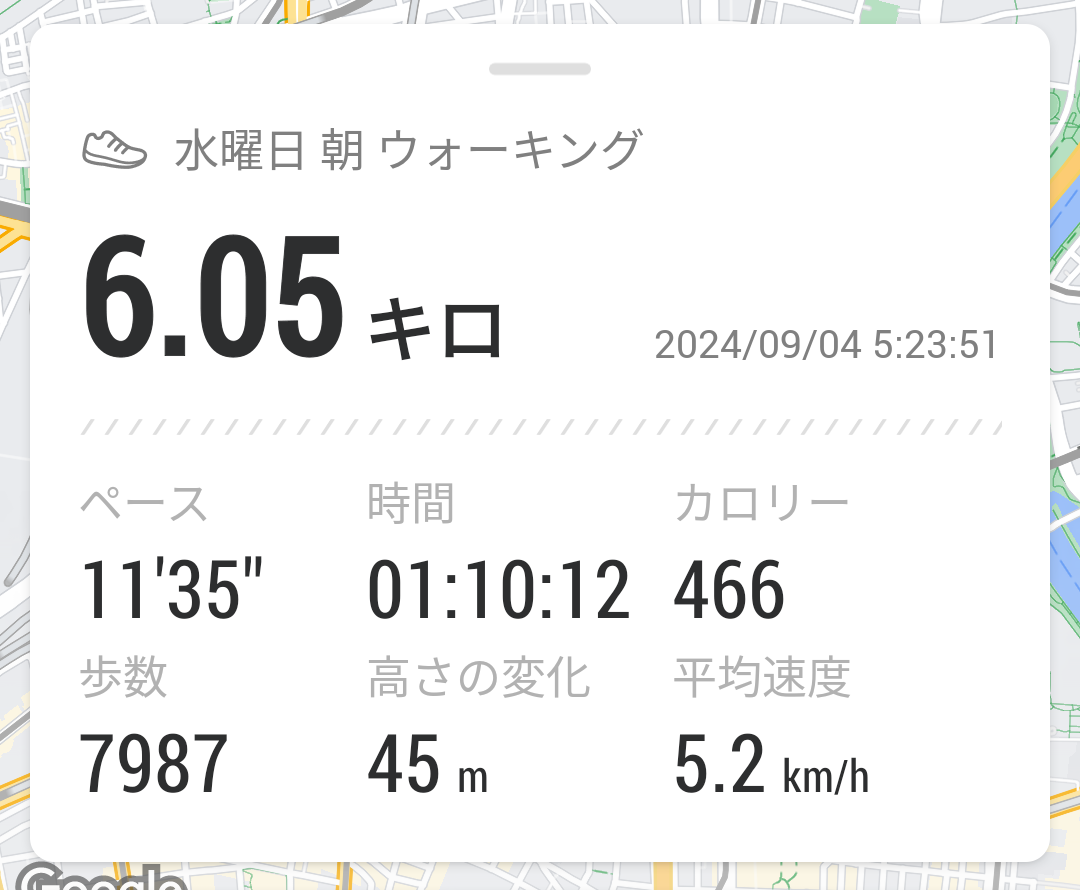The width and height of the screenshot is (1080, 890).
Task: Tap the drag handle atop the walking summary card
Action: coord(540,69)
